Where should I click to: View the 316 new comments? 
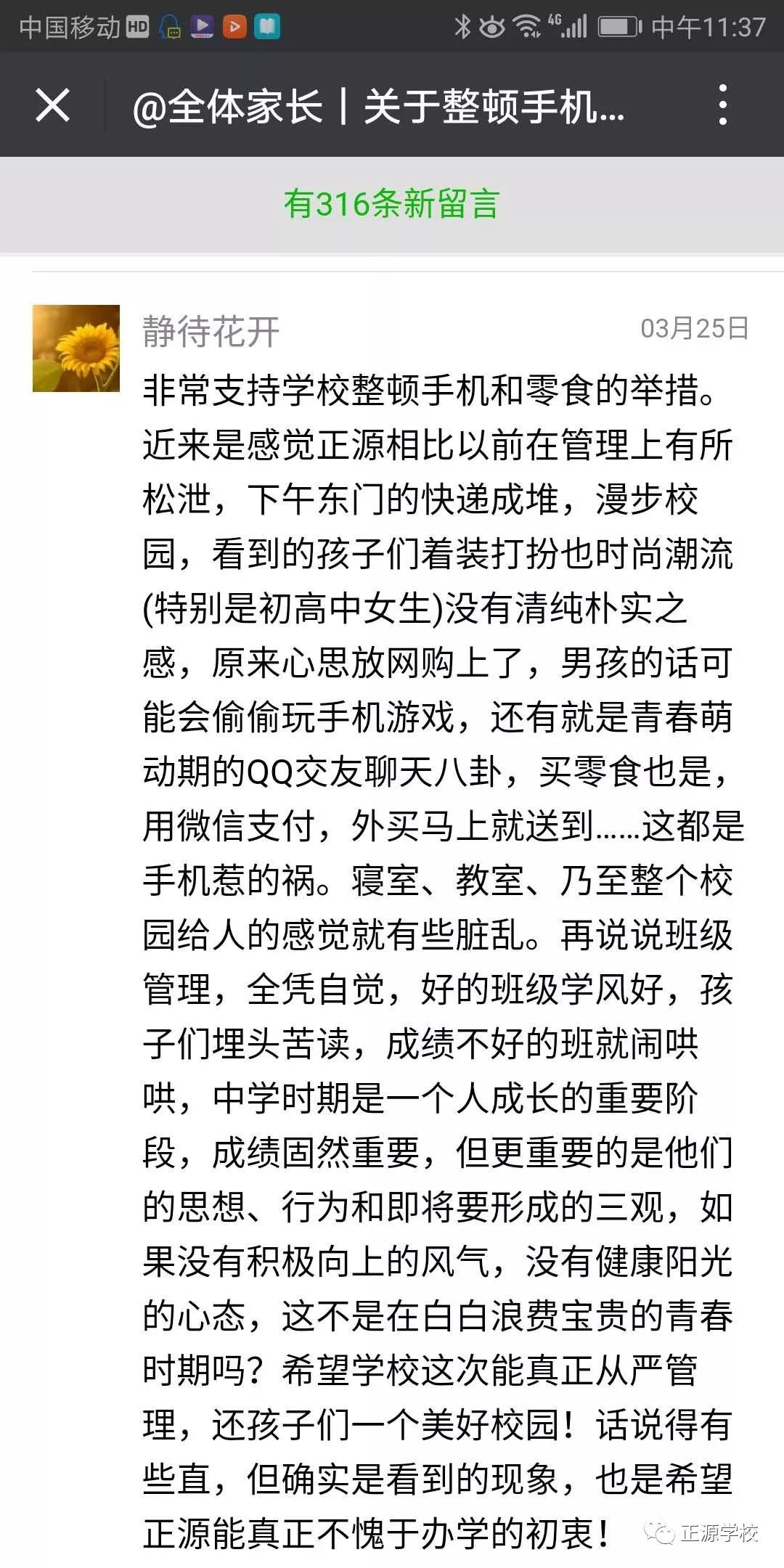coord(391,204)
